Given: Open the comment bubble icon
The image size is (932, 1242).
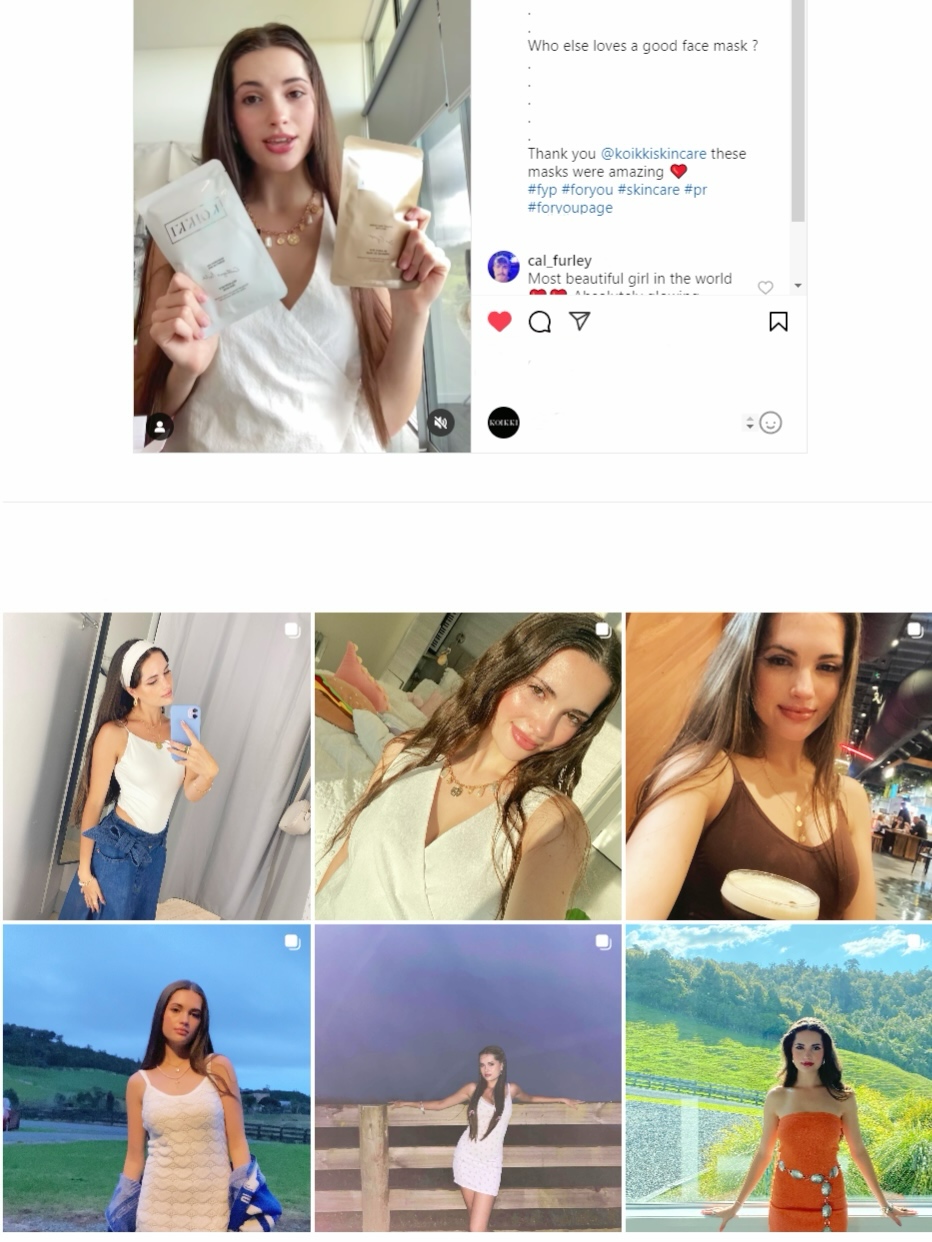Looking at the screenshot, I should 540,321.
